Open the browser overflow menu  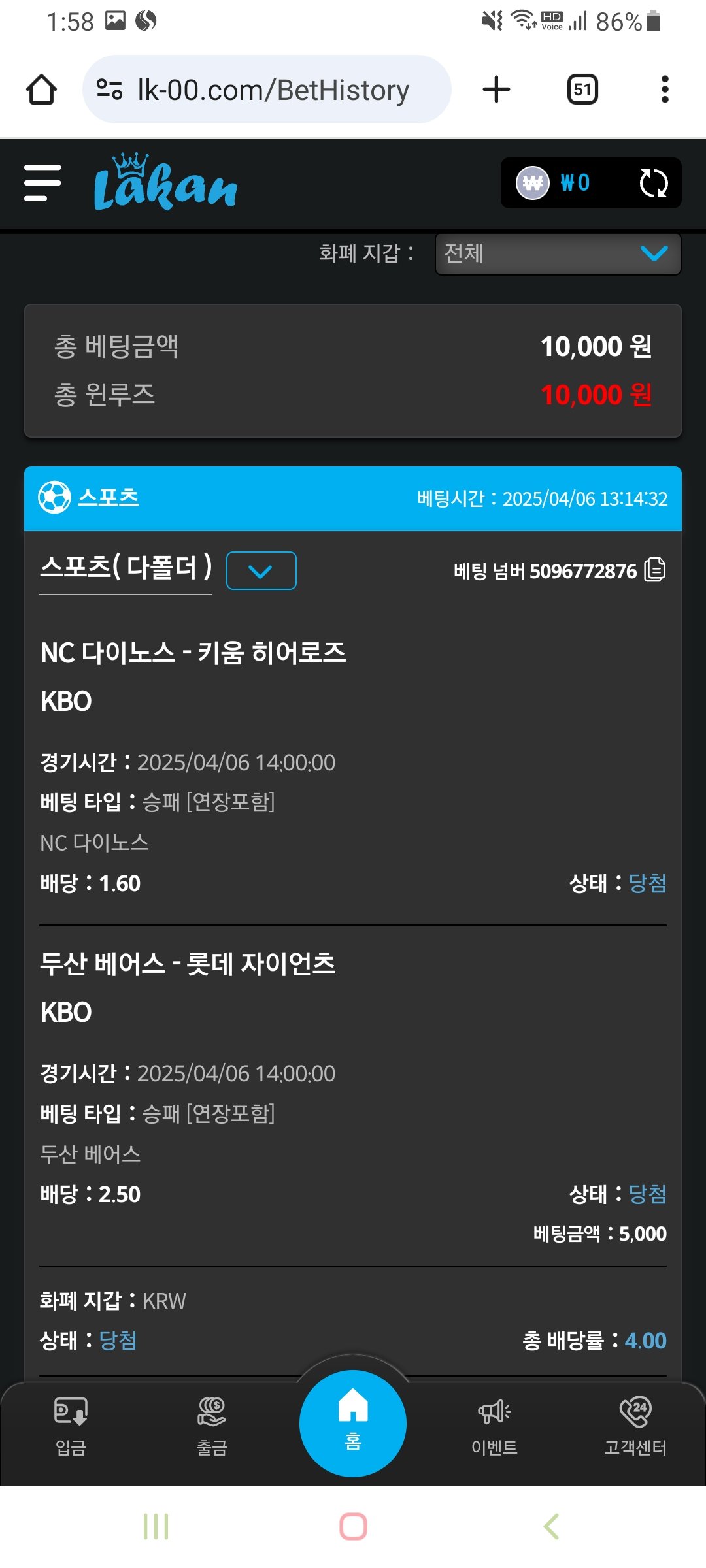[665, 90]
